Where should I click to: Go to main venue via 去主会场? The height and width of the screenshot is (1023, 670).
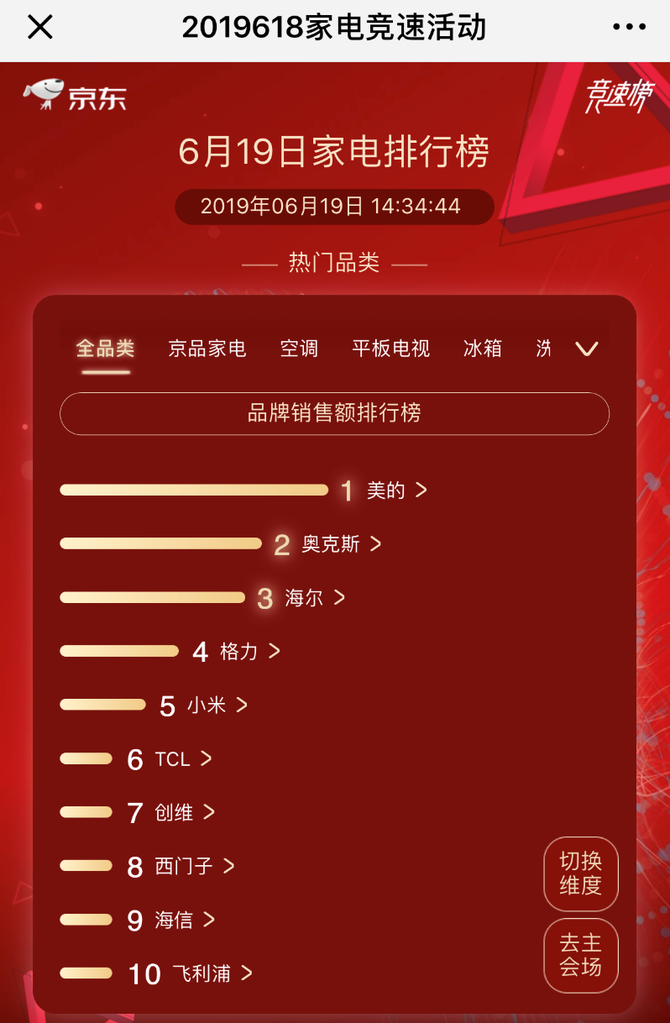point(581,955)
